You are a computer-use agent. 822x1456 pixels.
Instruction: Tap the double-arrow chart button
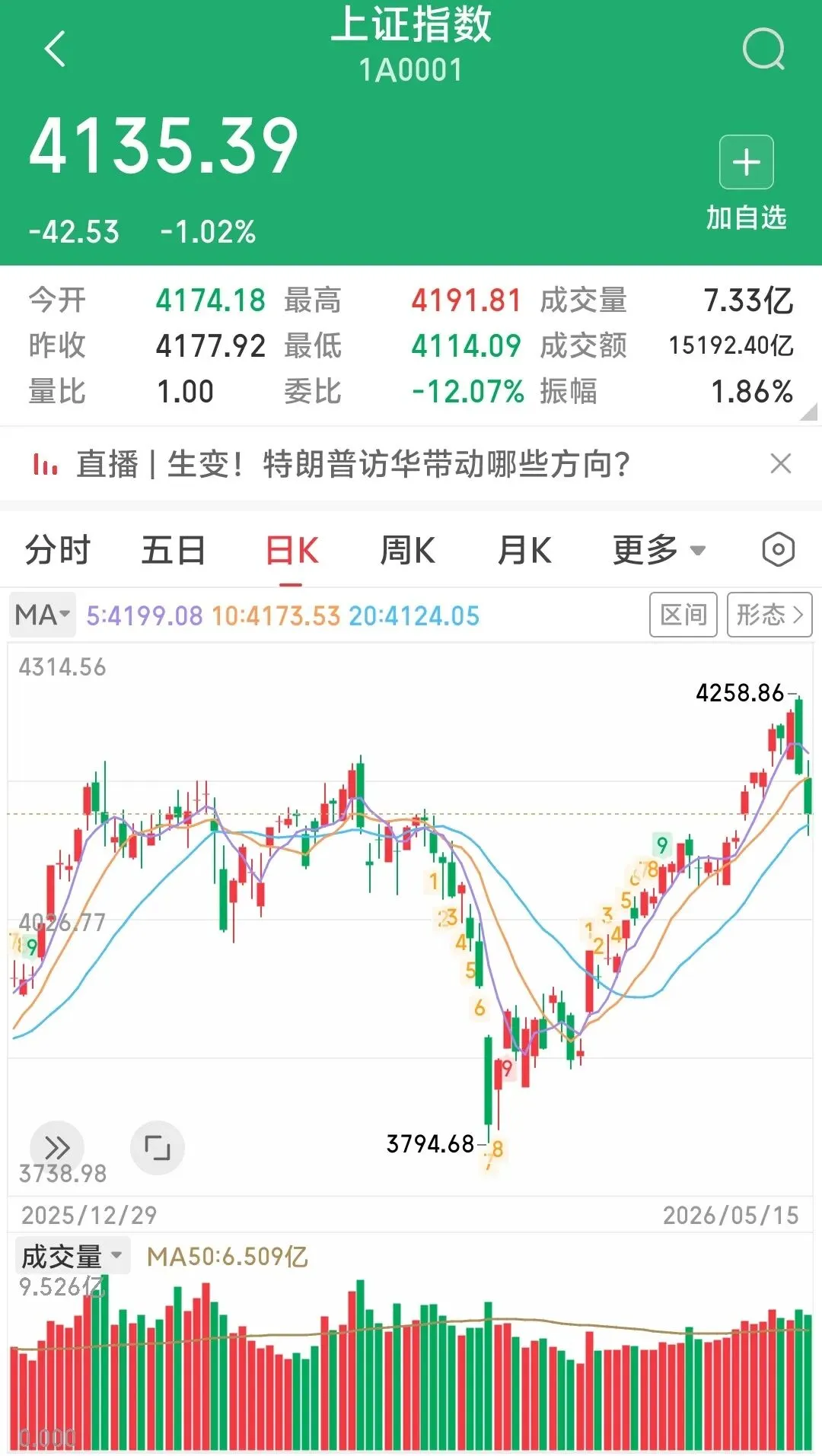click(57, 1147)
